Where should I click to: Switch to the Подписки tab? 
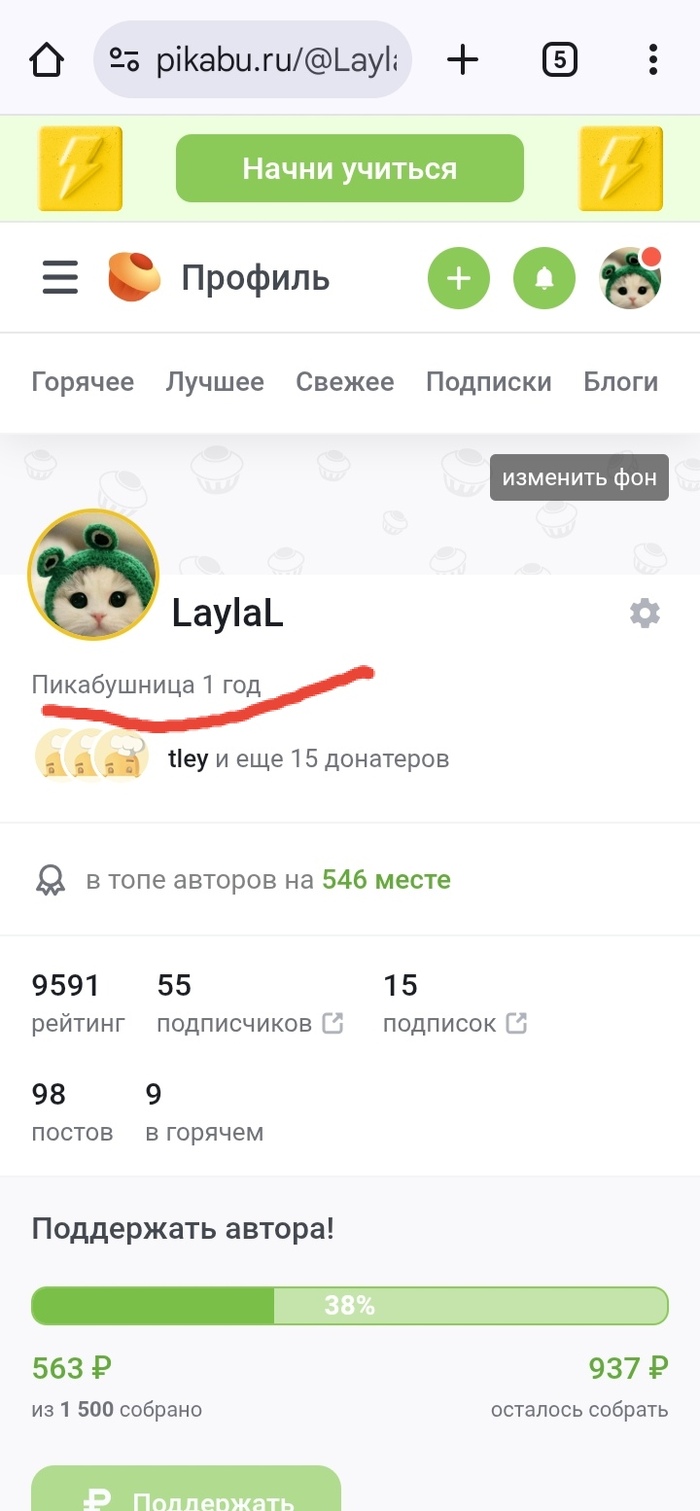[x=488, y=382]
